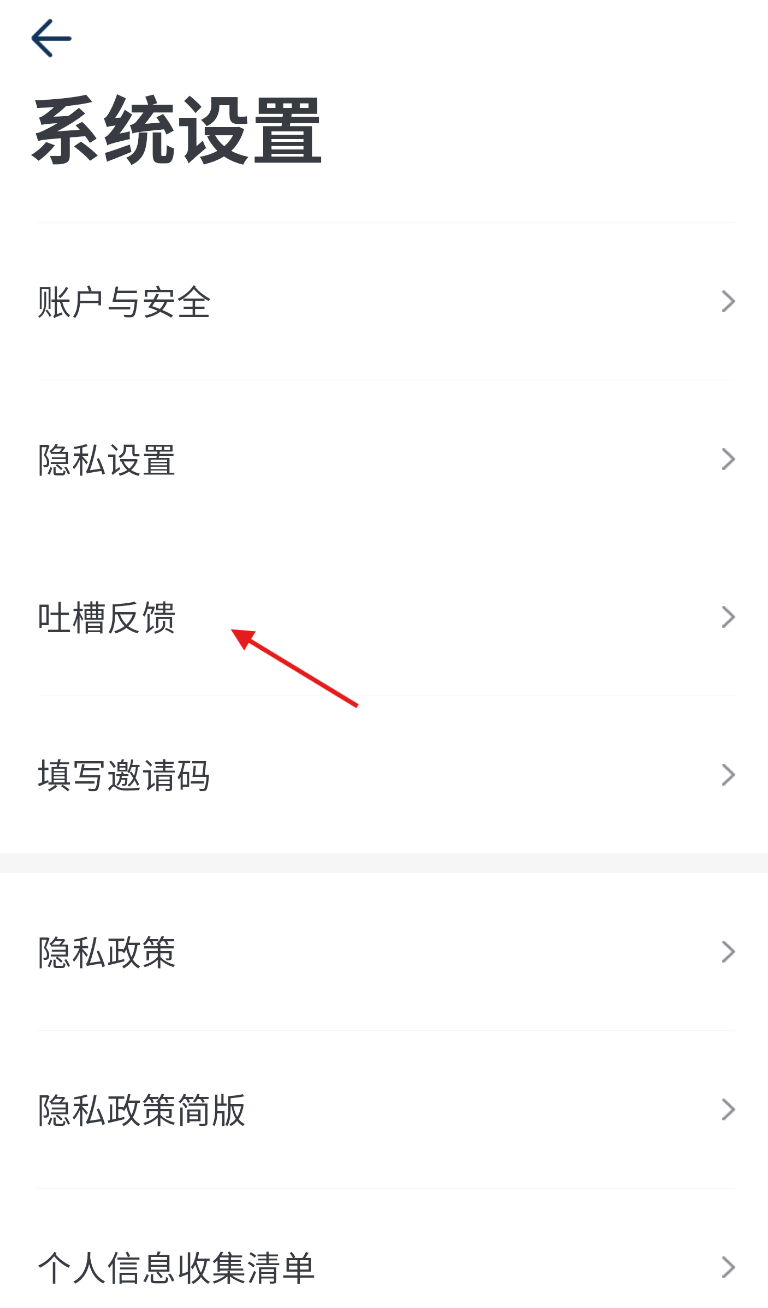Open 隐私政策简版
Screen dimensions: 768x1308
coord(384,1110)
